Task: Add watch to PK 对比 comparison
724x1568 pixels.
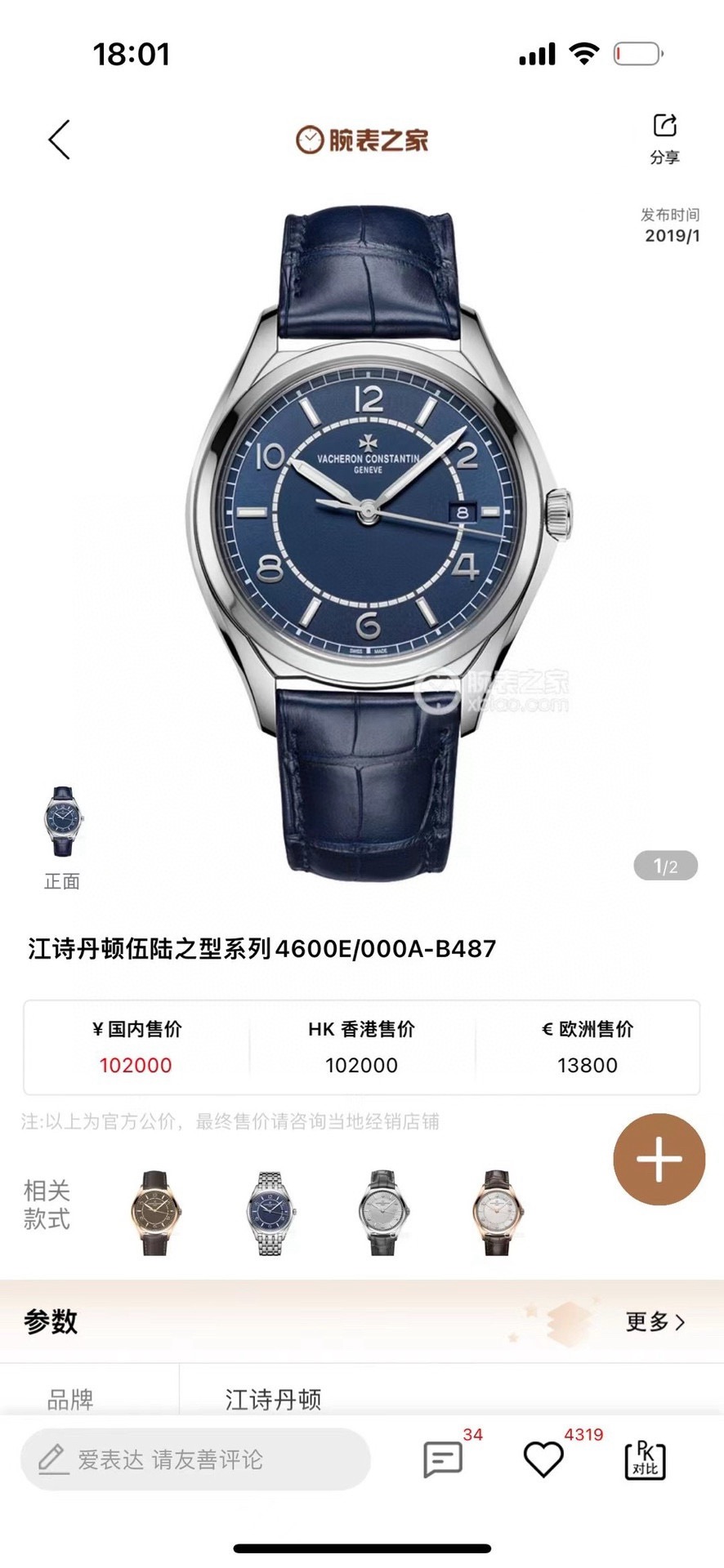Action: click(645, 1459)
